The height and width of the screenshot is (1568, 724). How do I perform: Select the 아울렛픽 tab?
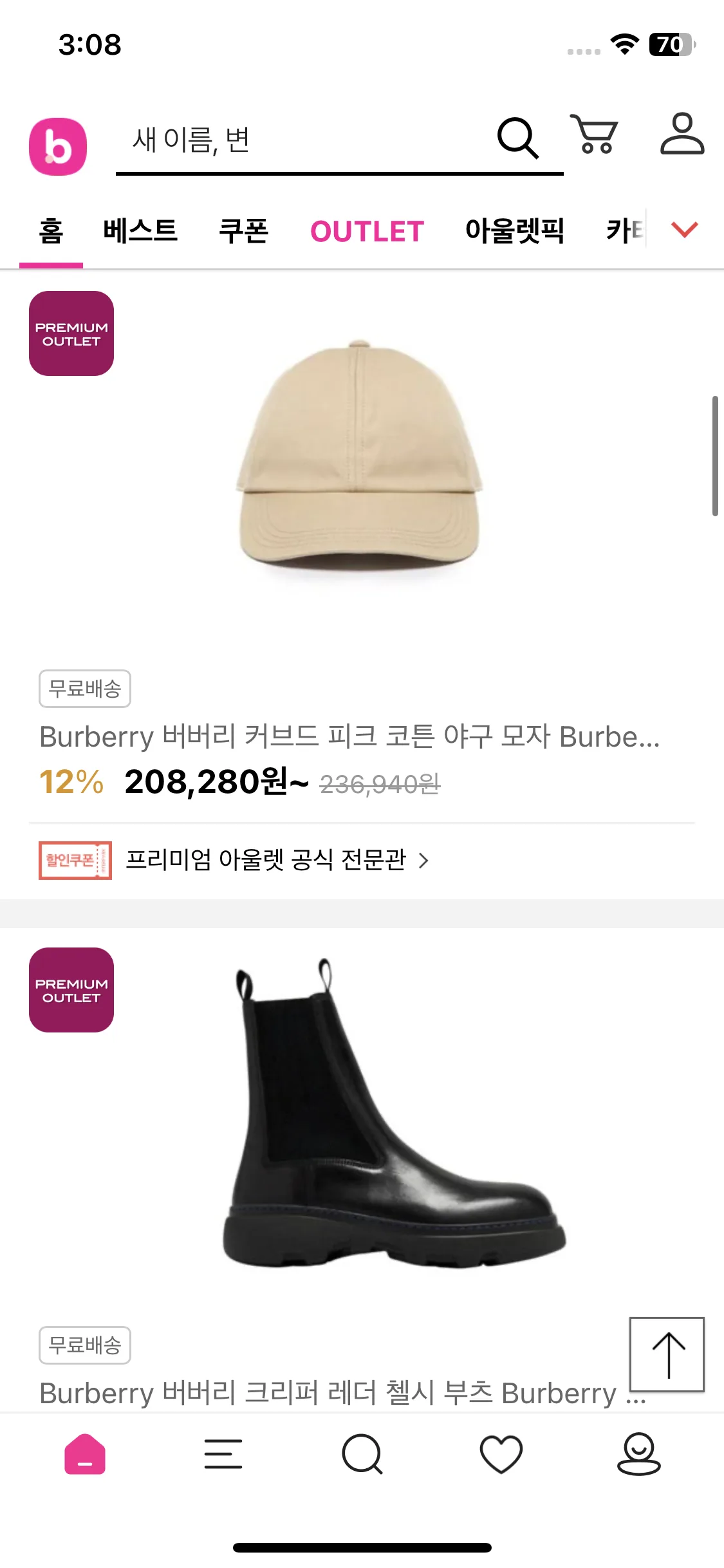514,231
